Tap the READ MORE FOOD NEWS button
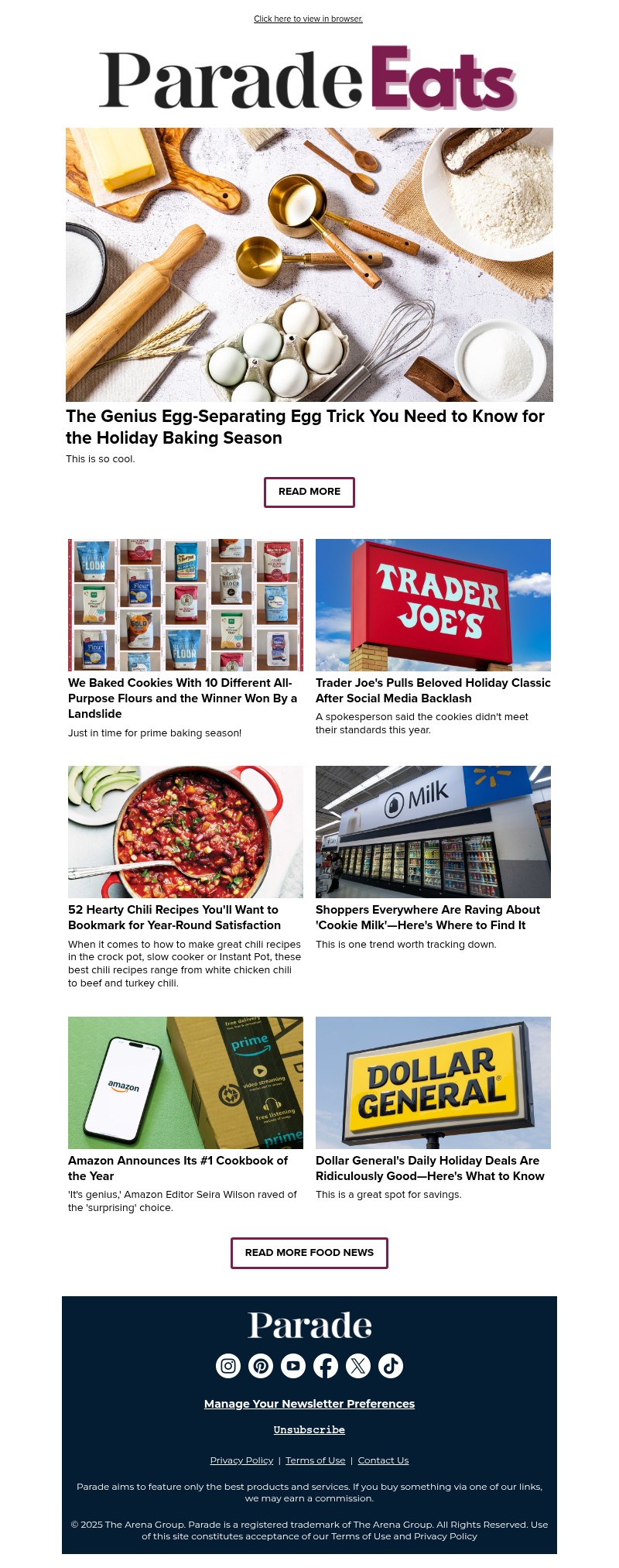This screenshot has width=619, height=1568. (x=309, y=1252)
